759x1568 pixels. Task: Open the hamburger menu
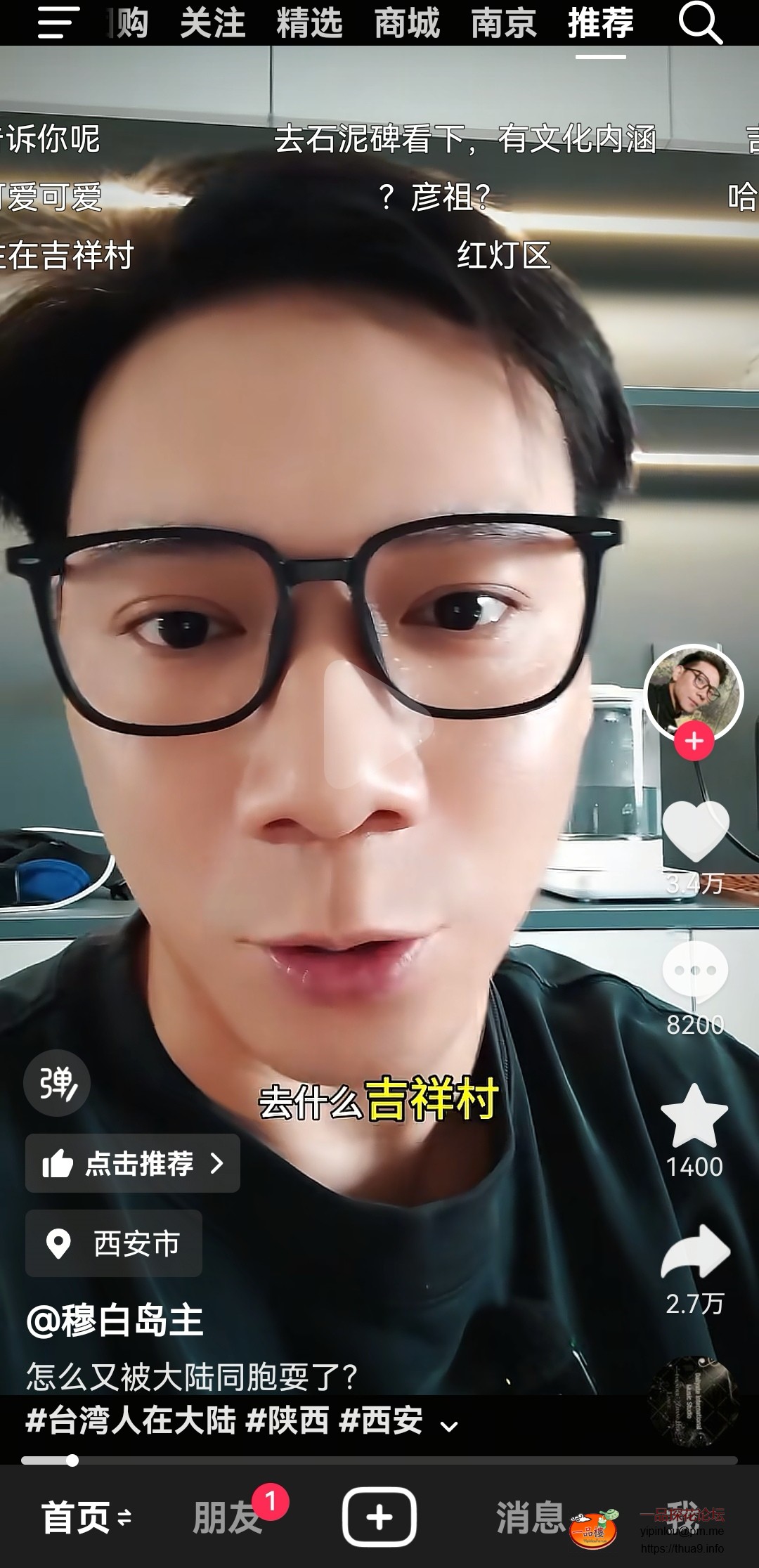pos(58,22)
